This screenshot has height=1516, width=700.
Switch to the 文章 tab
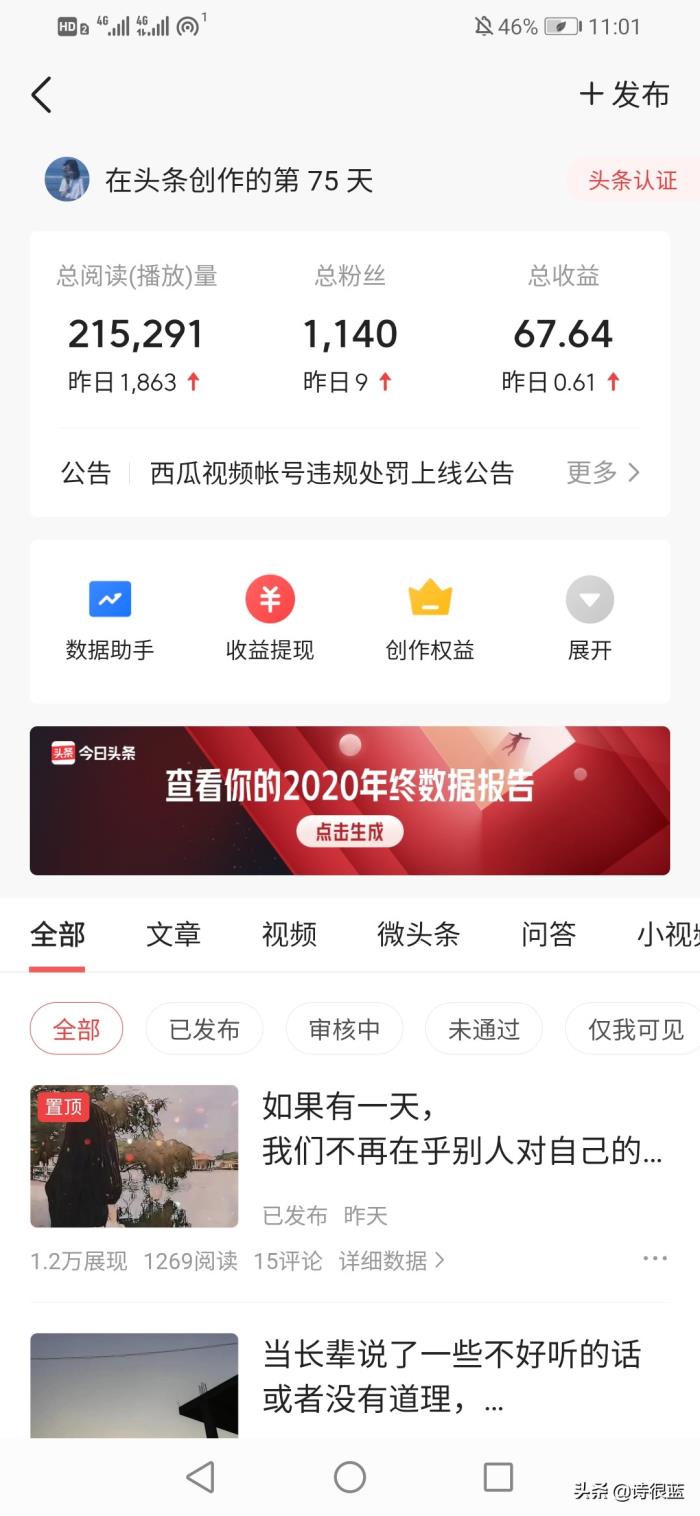pos(173,935)
